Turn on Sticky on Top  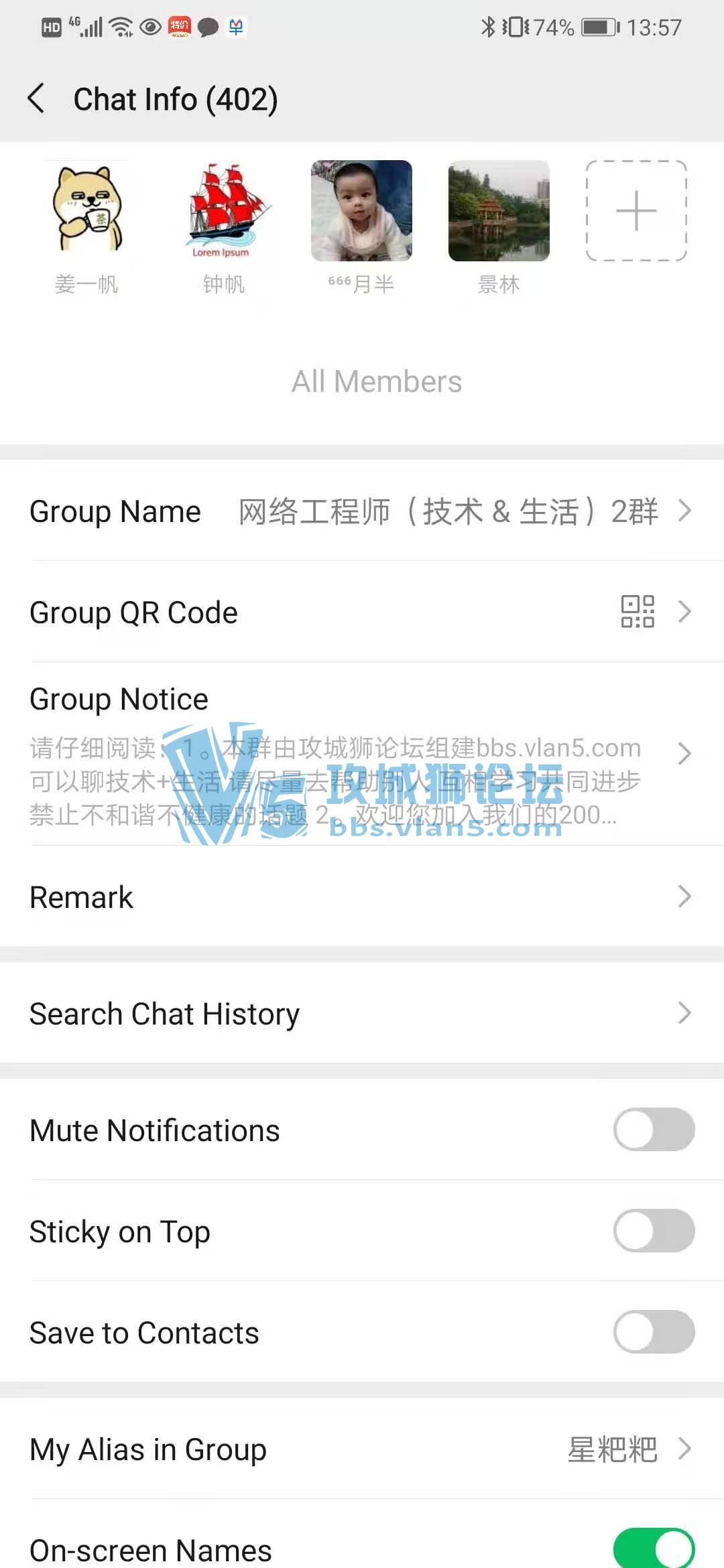click(x=653, y=1231)
